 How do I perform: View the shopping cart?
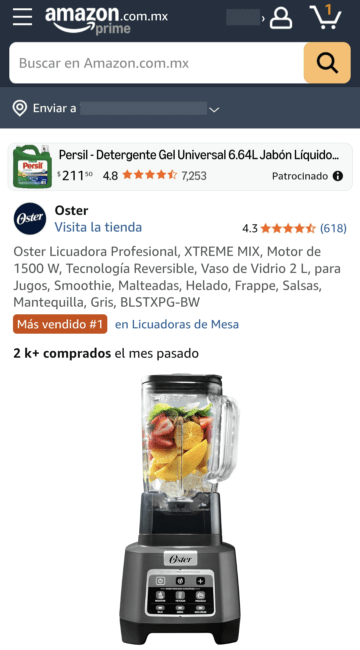pos(326,17)
